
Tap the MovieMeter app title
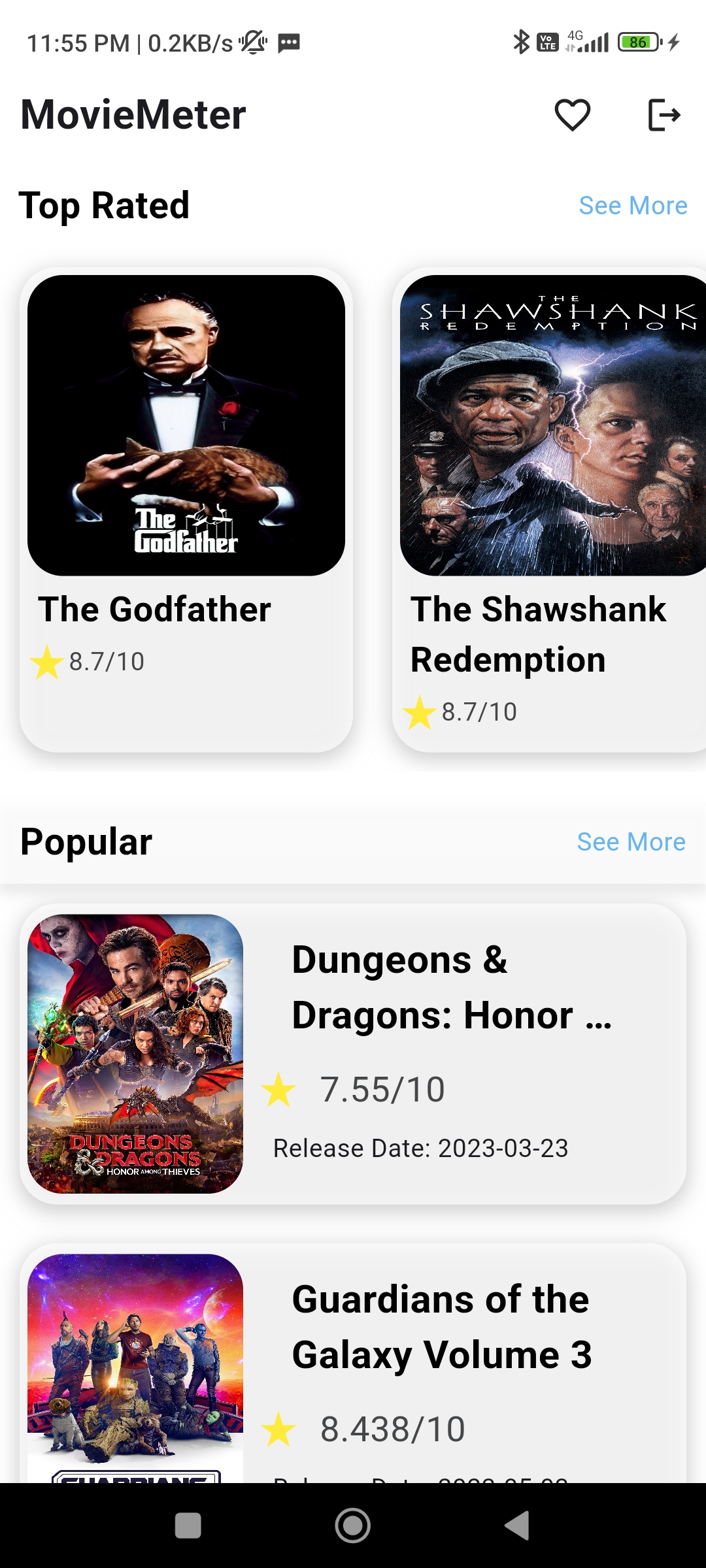tap(132, 114)
